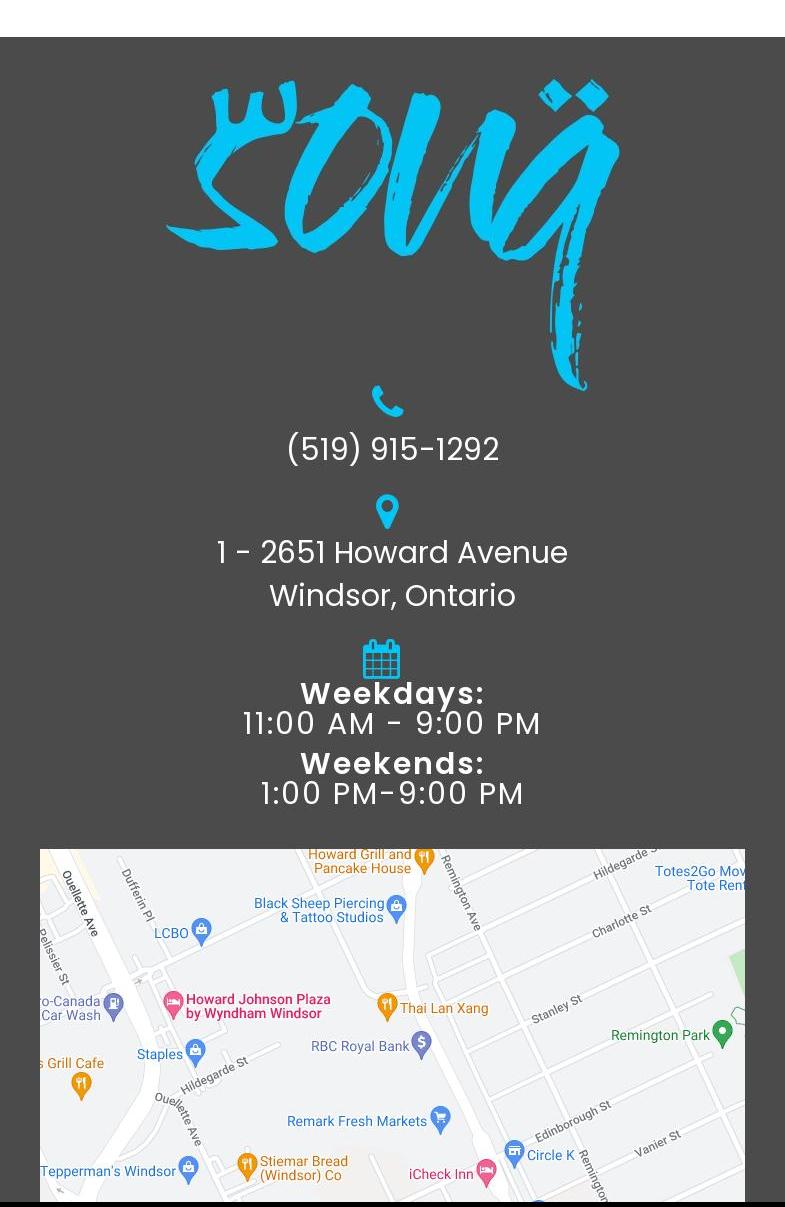
Task: Tap Howard Grill and Pancake House pin
Action: 424,859
